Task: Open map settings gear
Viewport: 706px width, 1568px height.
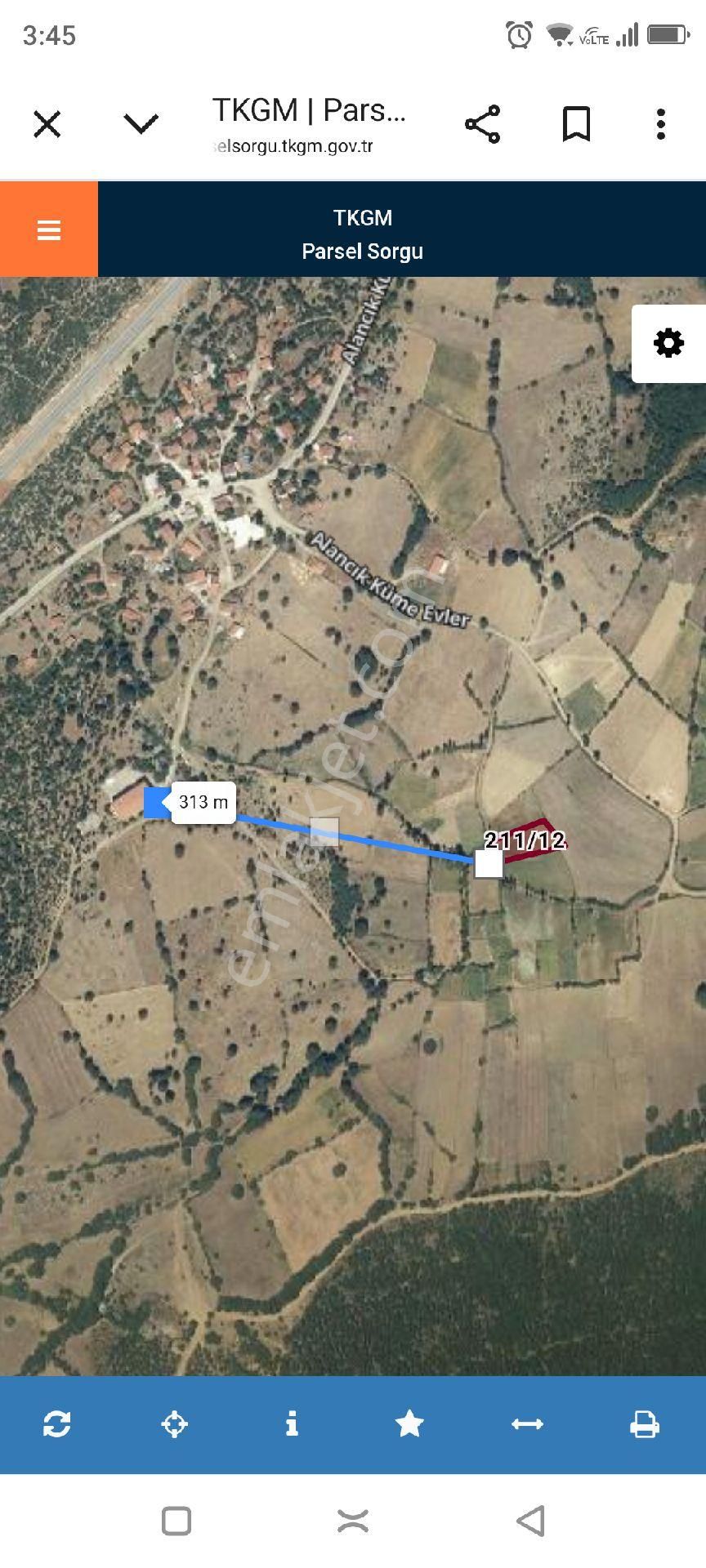Action: 668,343
